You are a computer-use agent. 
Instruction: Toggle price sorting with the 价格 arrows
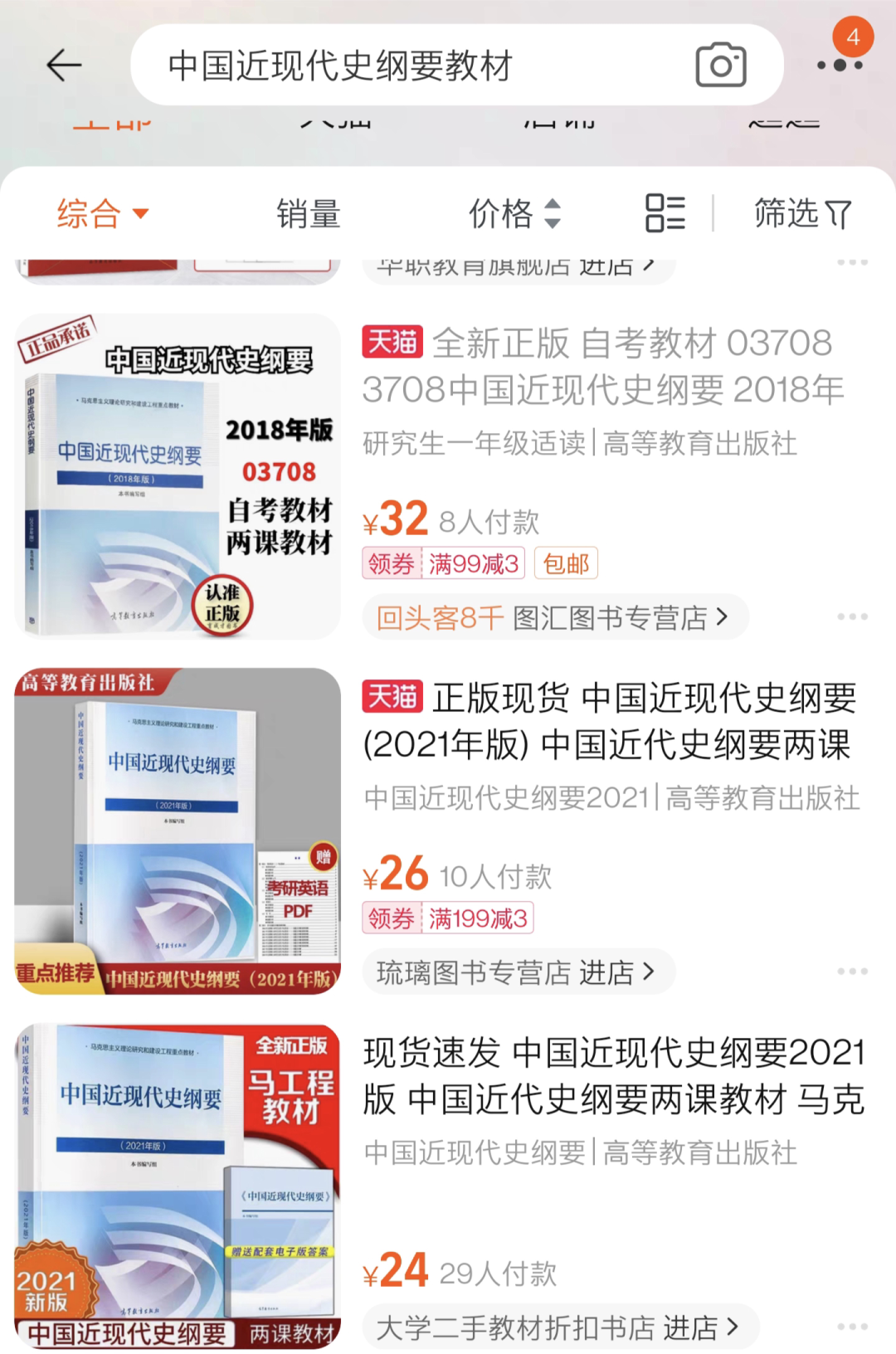(515, 214)
